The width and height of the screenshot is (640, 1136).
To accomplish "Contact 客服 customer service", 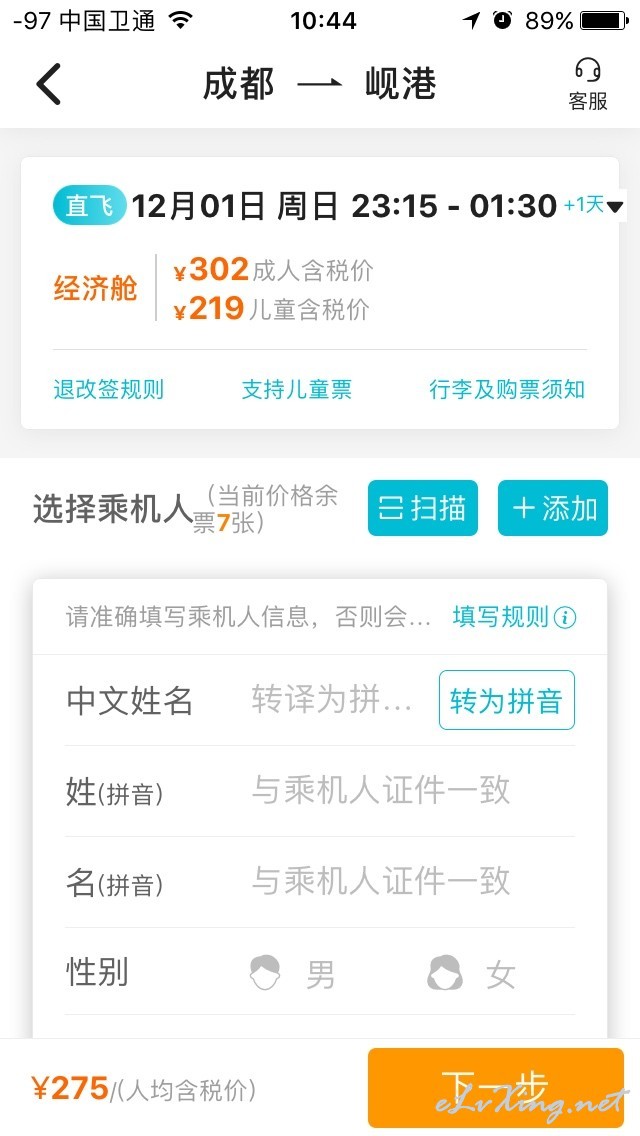I will (588, 85).
